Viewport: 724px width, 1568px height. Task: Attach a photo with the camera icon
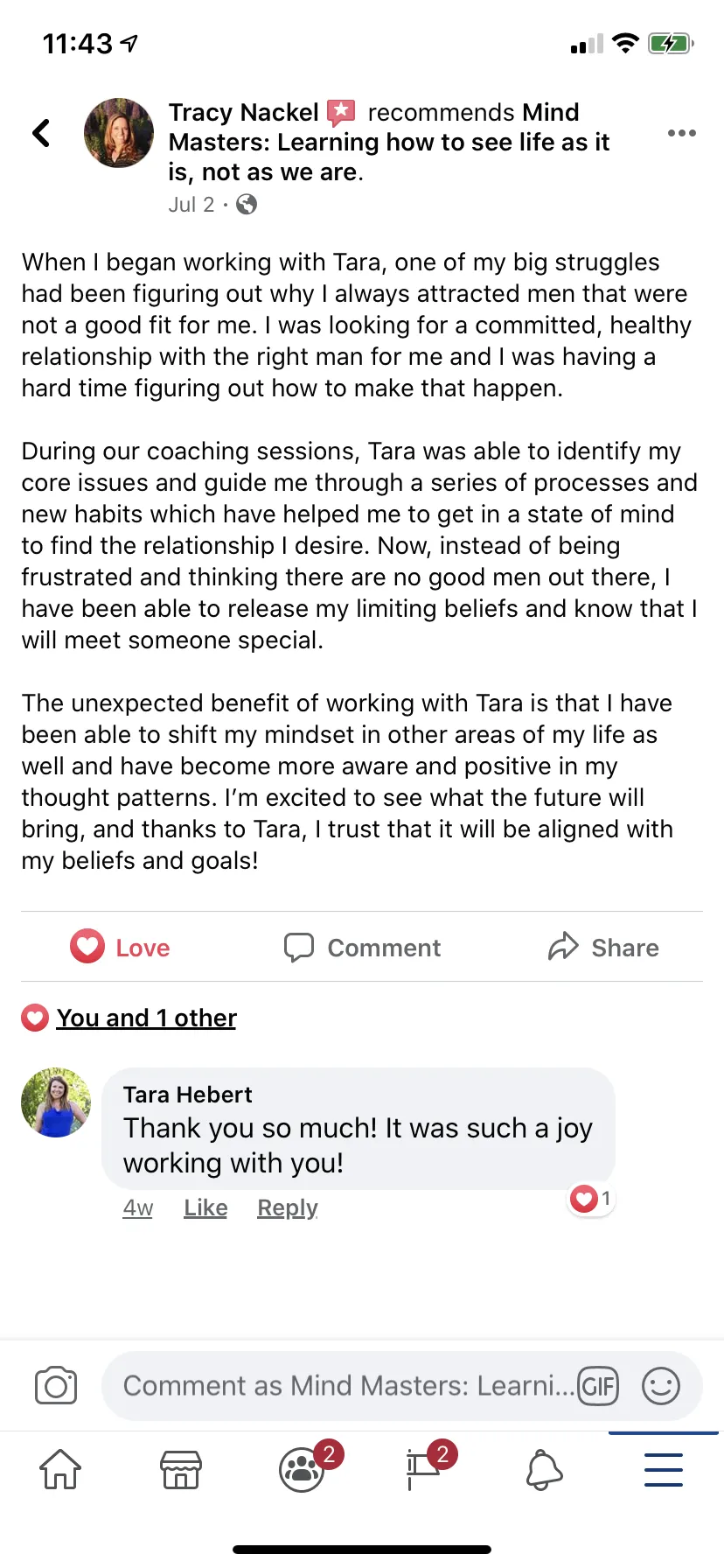(56, 1385)
